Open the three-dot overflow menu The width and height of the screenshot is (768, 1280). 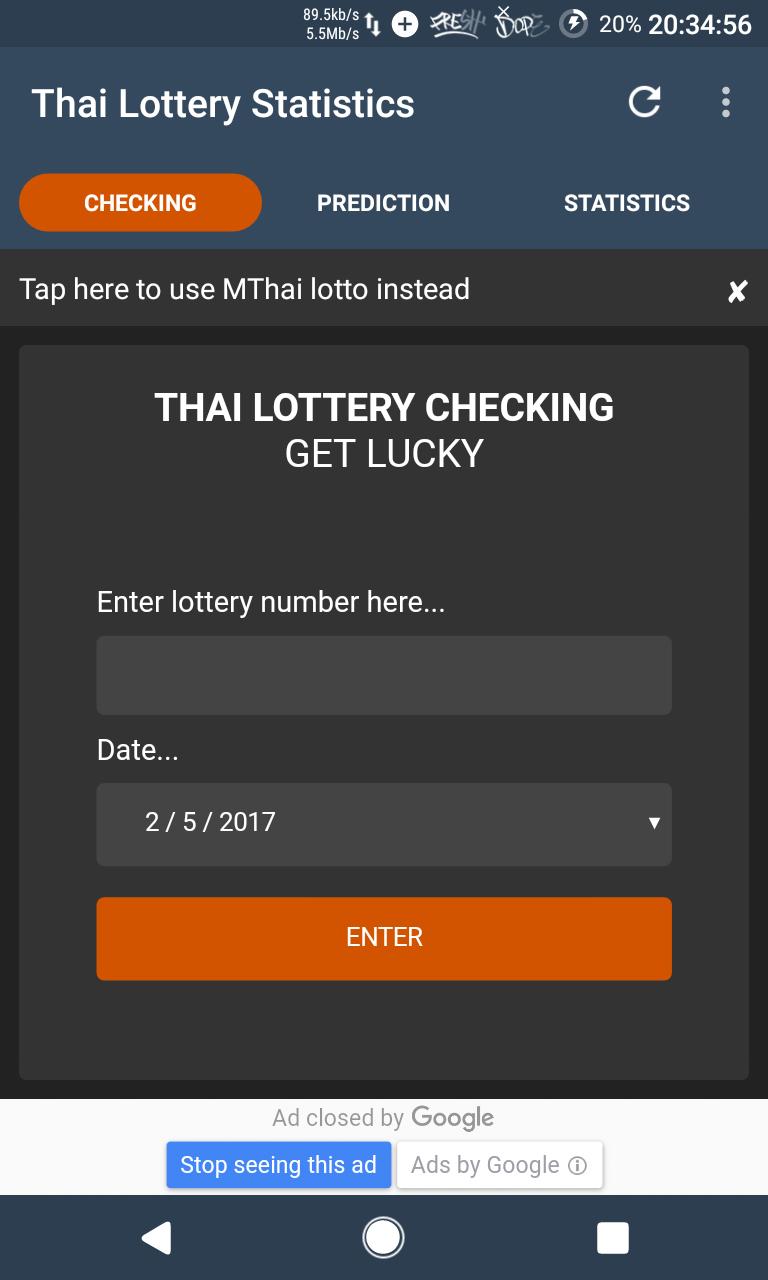pyautogui.click(x=727, y=103)
